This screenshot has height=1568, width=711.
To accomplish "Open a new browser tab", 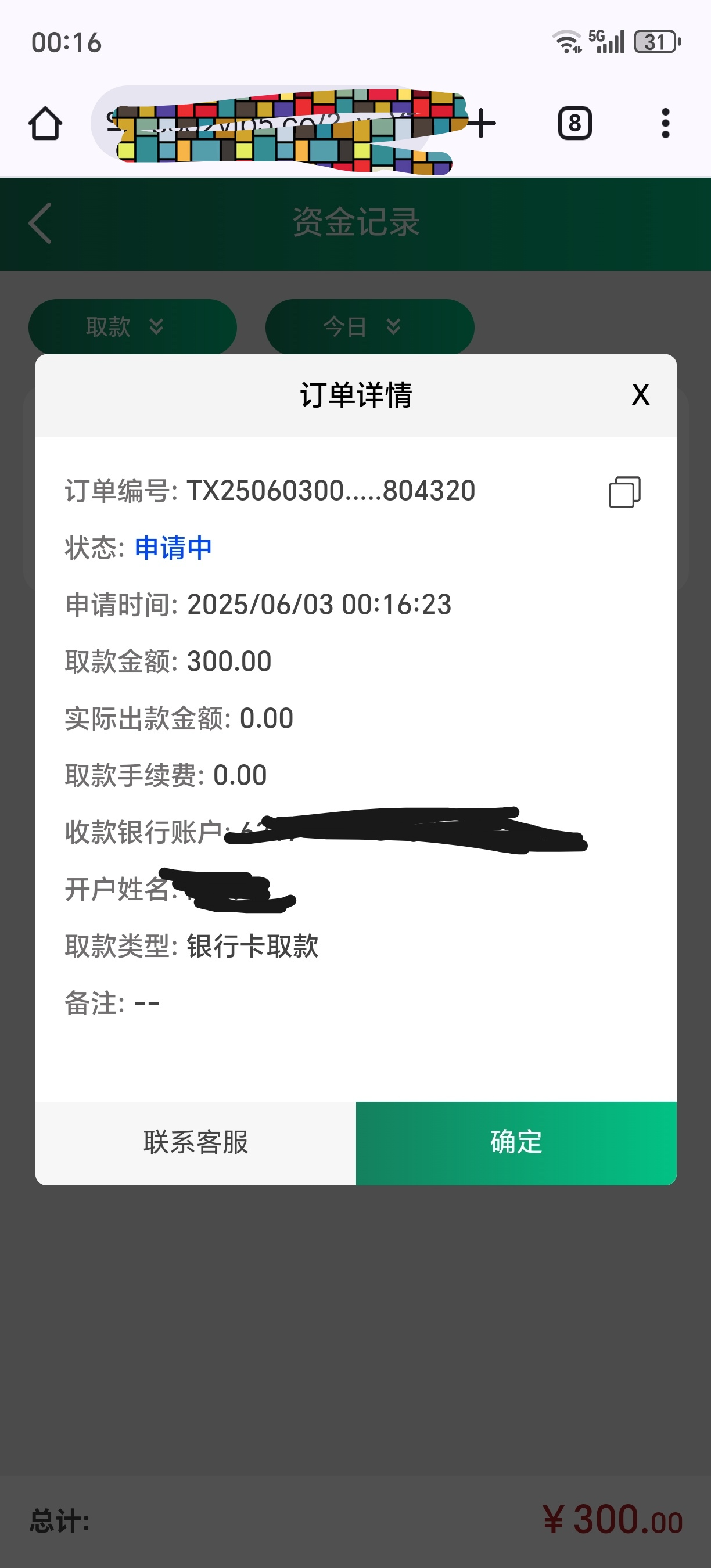I will point(482,124).
